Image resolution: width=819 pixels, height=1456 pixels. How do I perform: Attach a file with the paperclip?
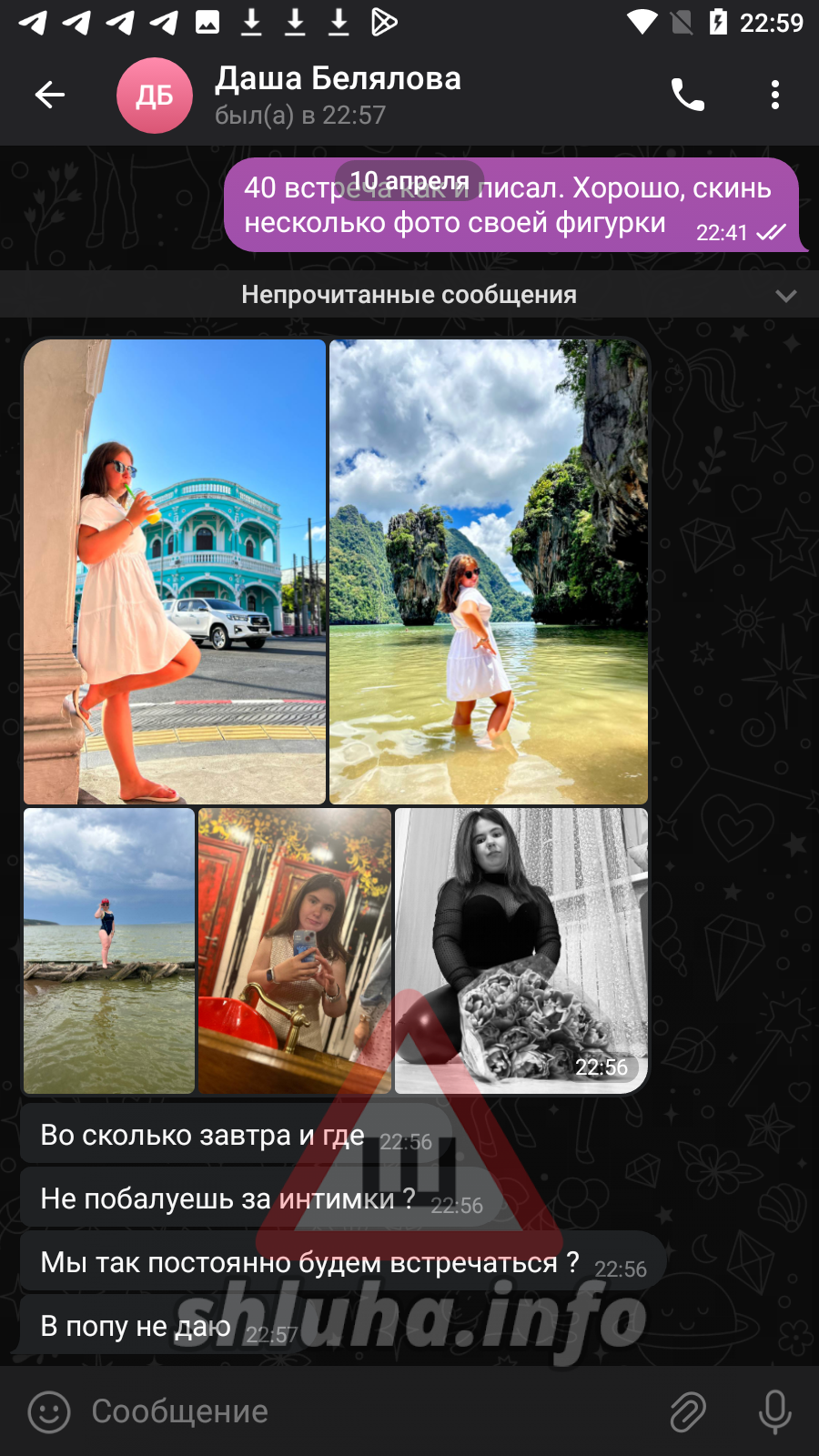(688, 1411)
